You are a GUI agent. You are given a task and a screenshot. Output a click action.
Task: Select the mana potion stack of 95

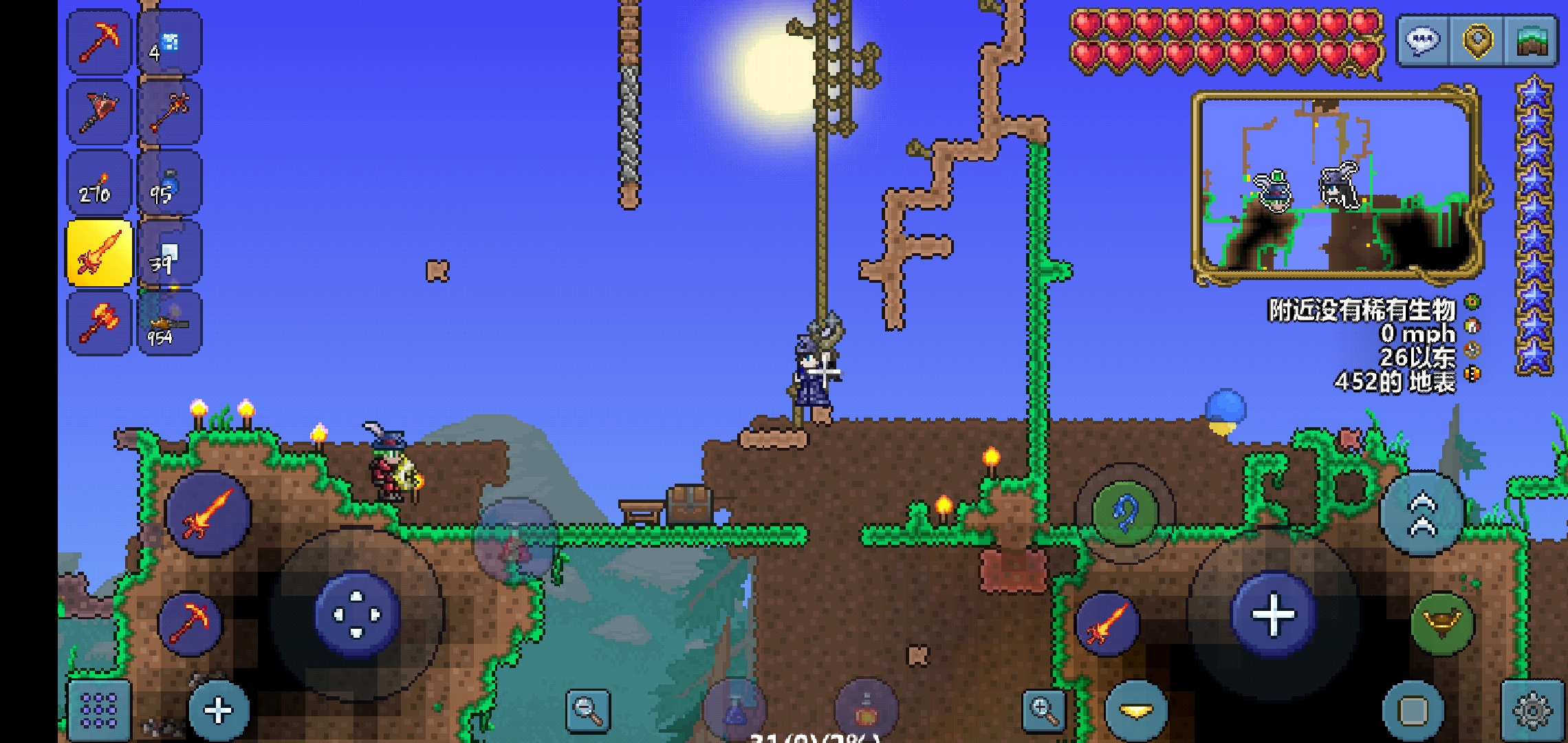(169, 183)
